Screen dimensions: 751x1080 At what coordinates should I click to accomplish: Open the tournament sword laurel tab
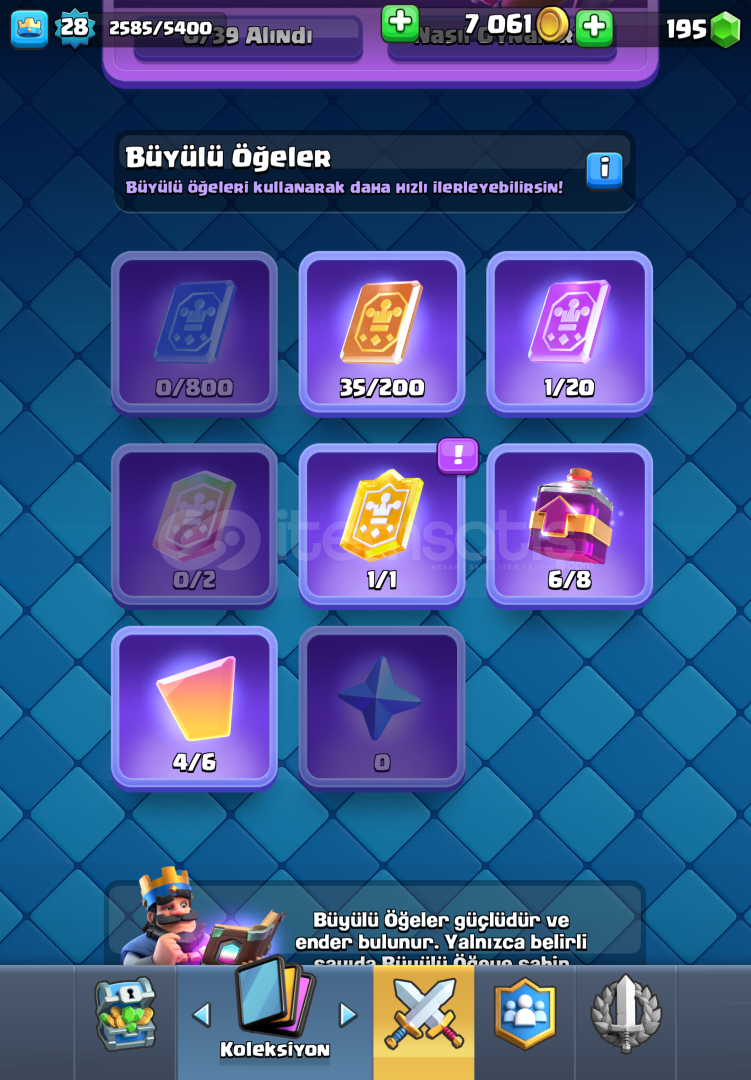click(x=625, y=1014)
